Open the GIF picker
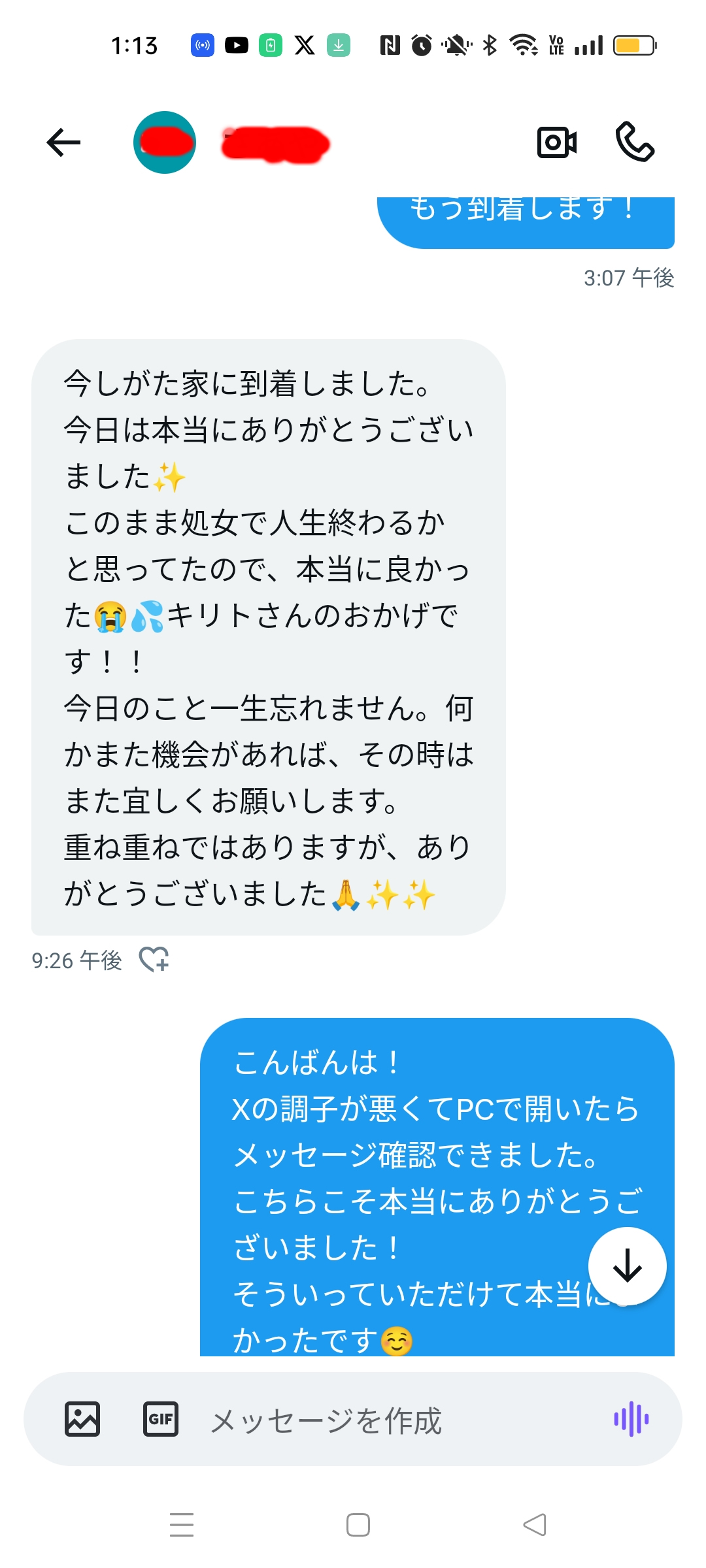Viewport: 706px width, 1568px height. [161, 1419]
